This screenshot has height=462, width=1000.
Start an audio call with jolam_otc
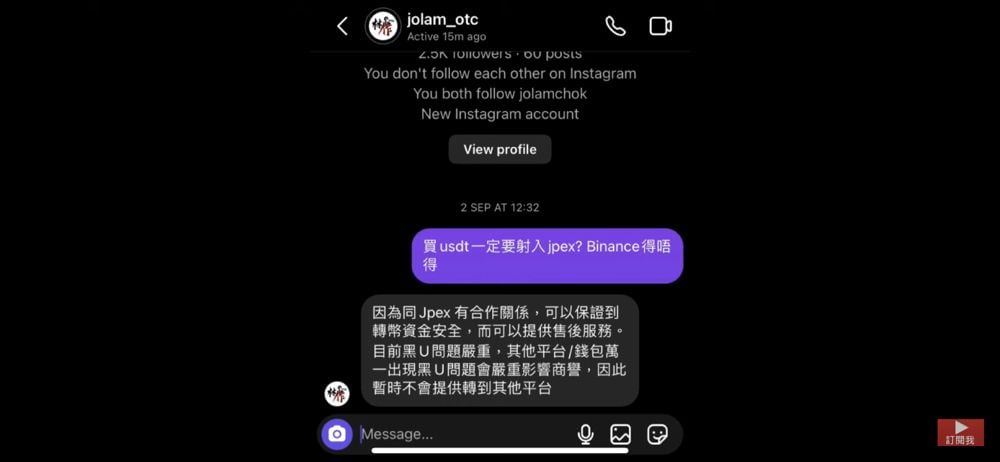click(x=615, y=26)
